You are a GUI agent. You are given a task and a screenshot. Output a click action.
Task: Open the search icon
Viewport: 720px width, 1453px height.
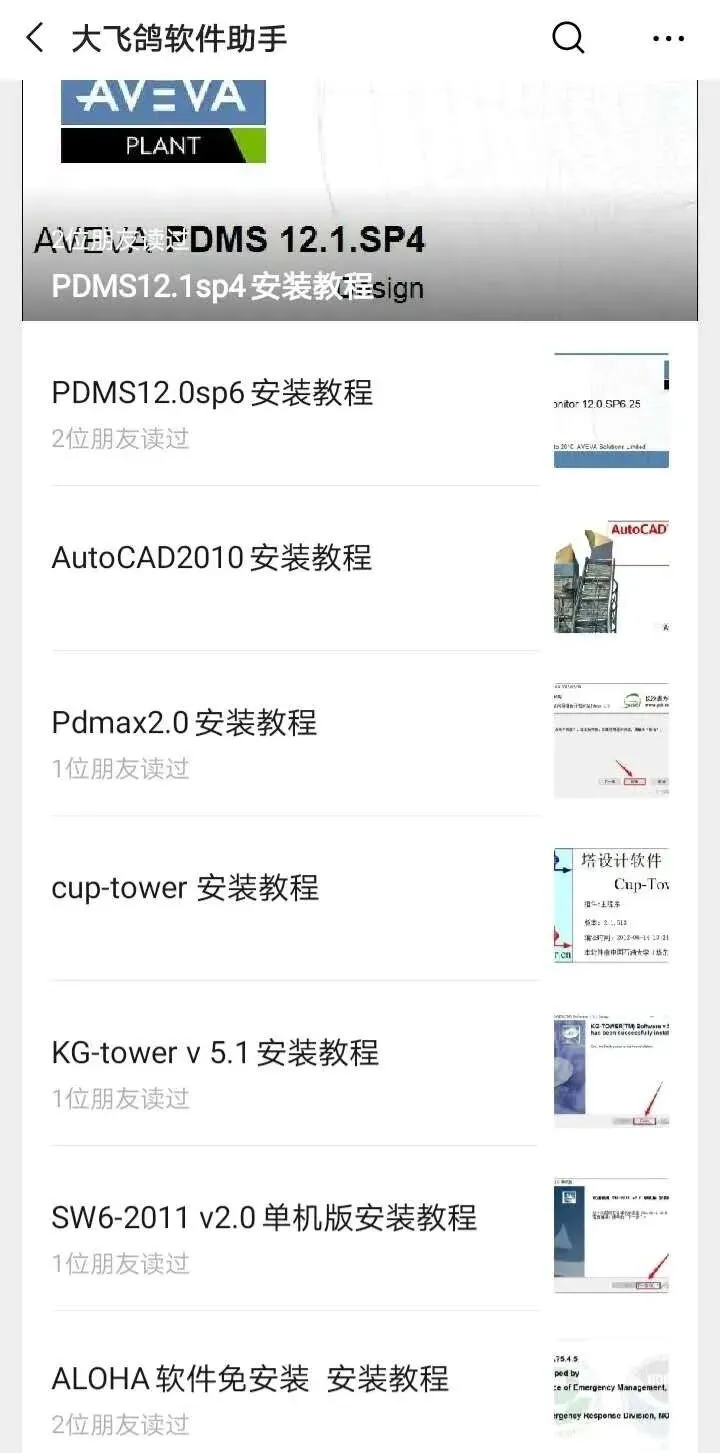tap(568, 39)
